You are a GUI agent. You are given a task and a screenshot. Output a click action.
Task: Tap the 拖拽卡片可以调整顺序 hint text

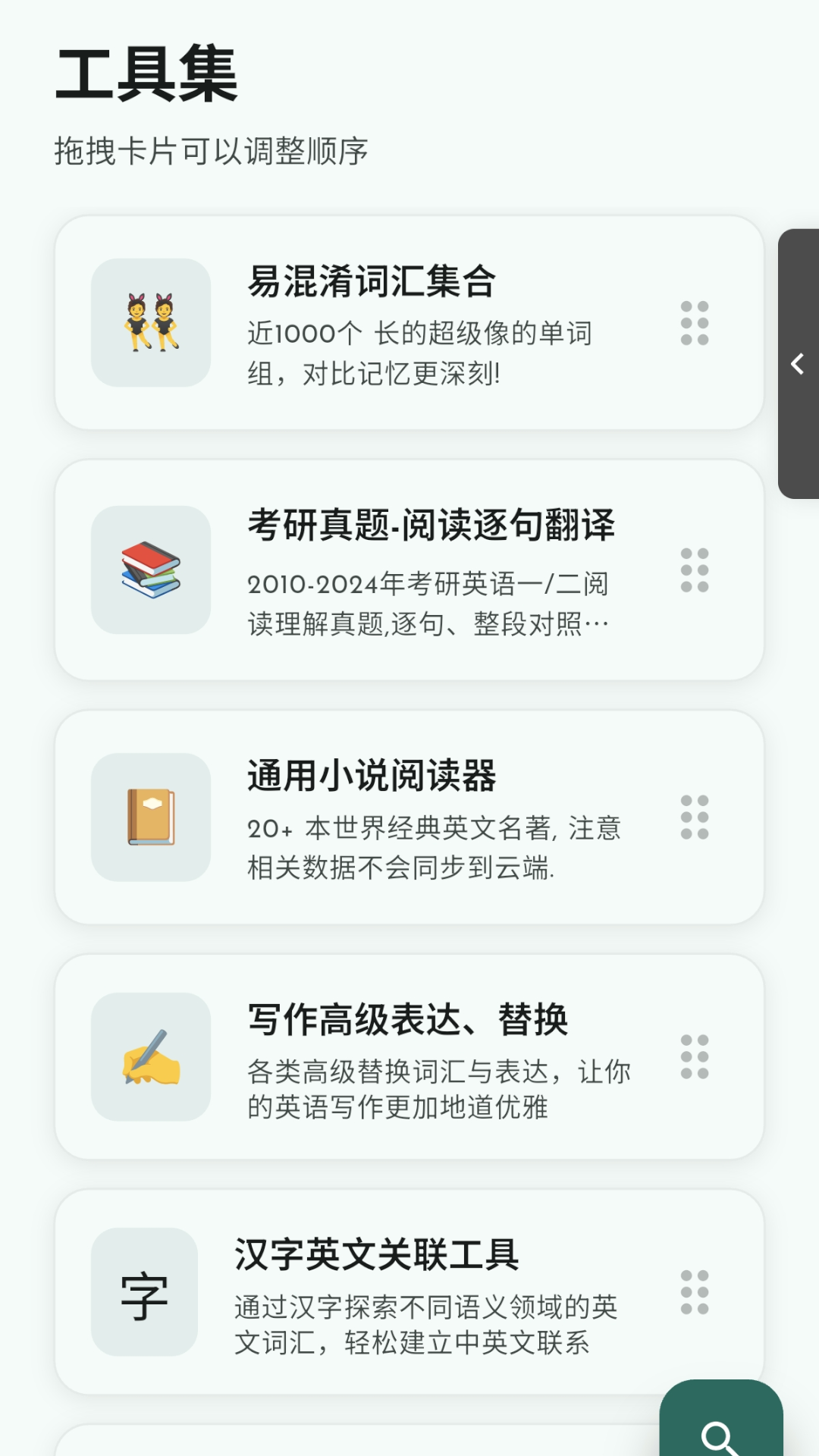pos(212,151)
